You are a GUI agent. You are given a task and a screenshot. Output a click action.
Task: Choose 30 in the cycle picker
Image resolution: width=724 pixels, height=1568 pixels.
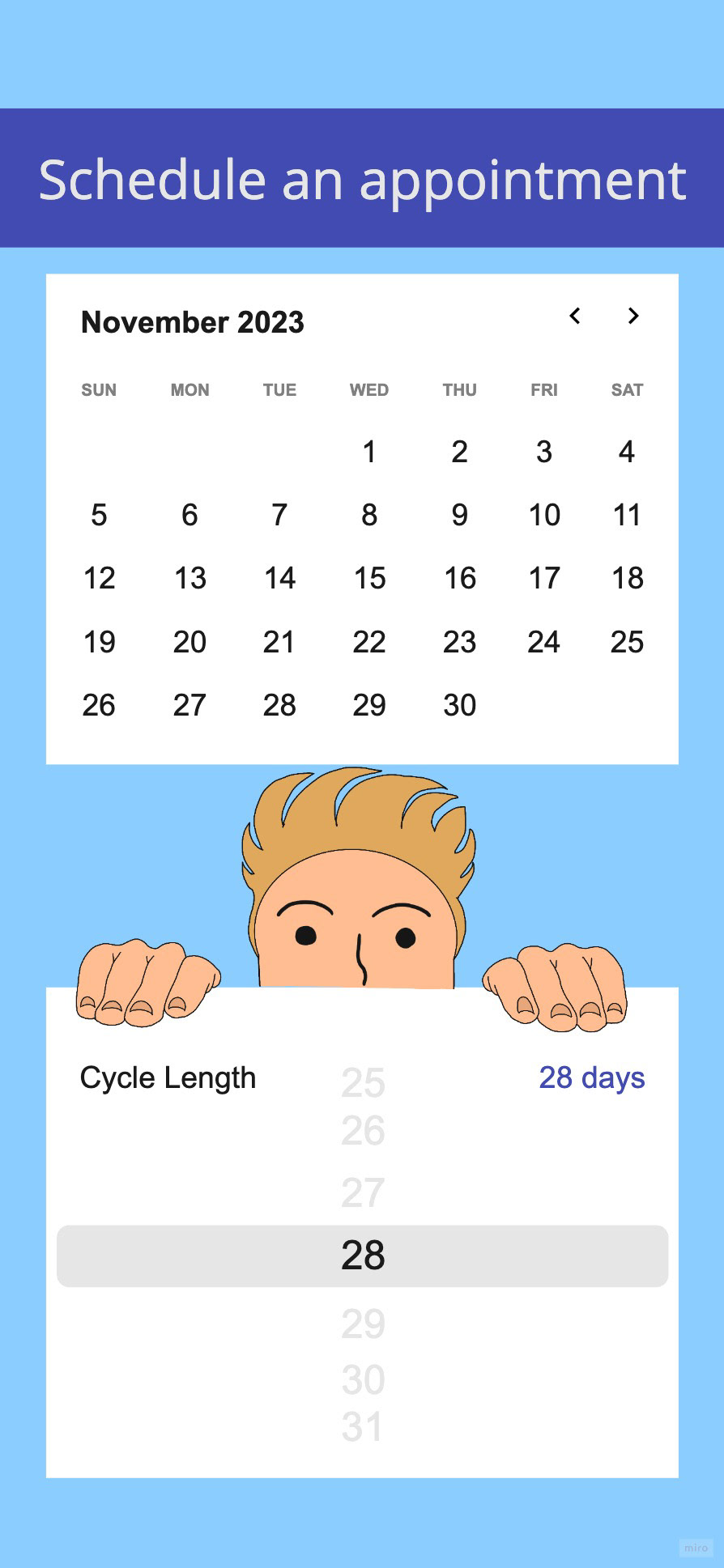pyautogui.click(x=362, y=1379)
